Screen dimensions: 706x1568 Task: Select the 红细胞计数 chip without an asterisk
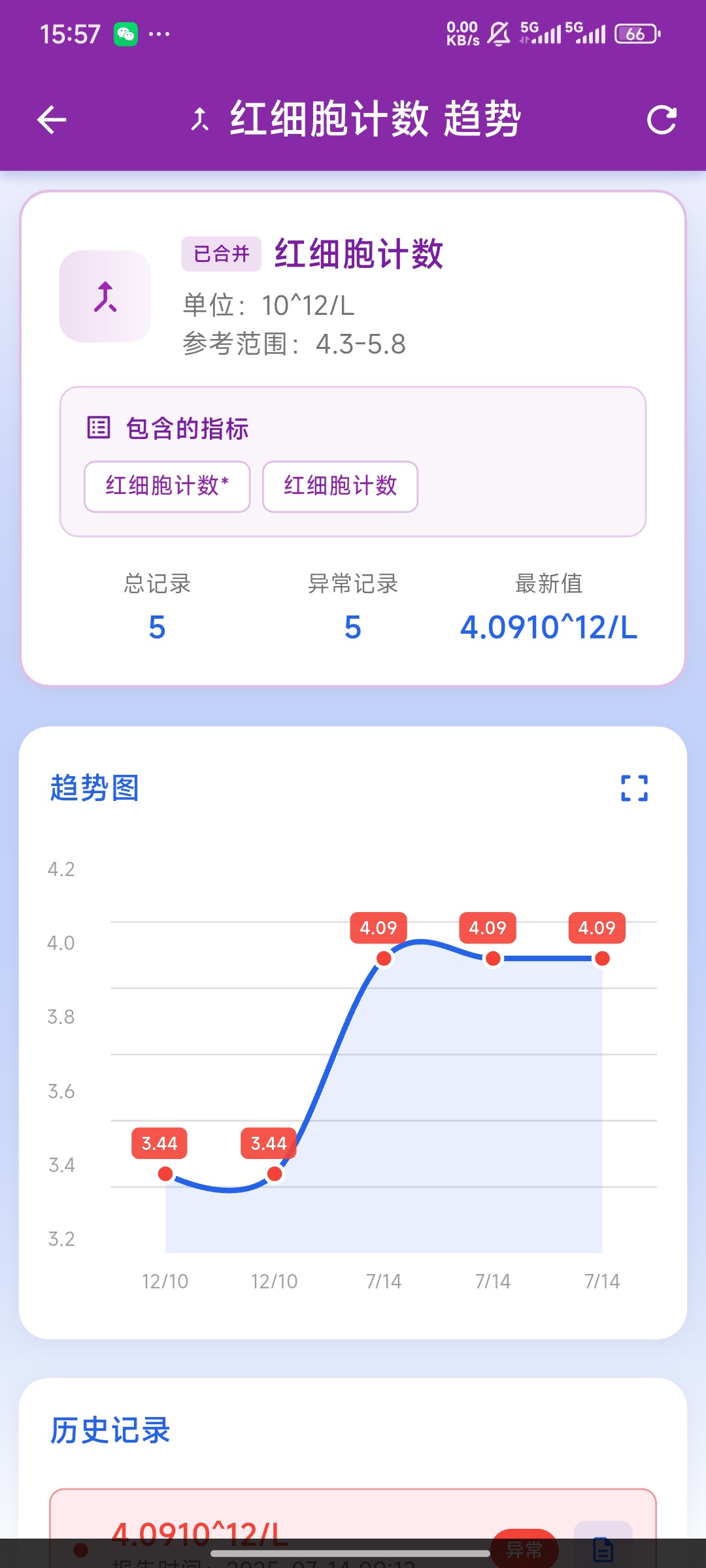point(340,486)
